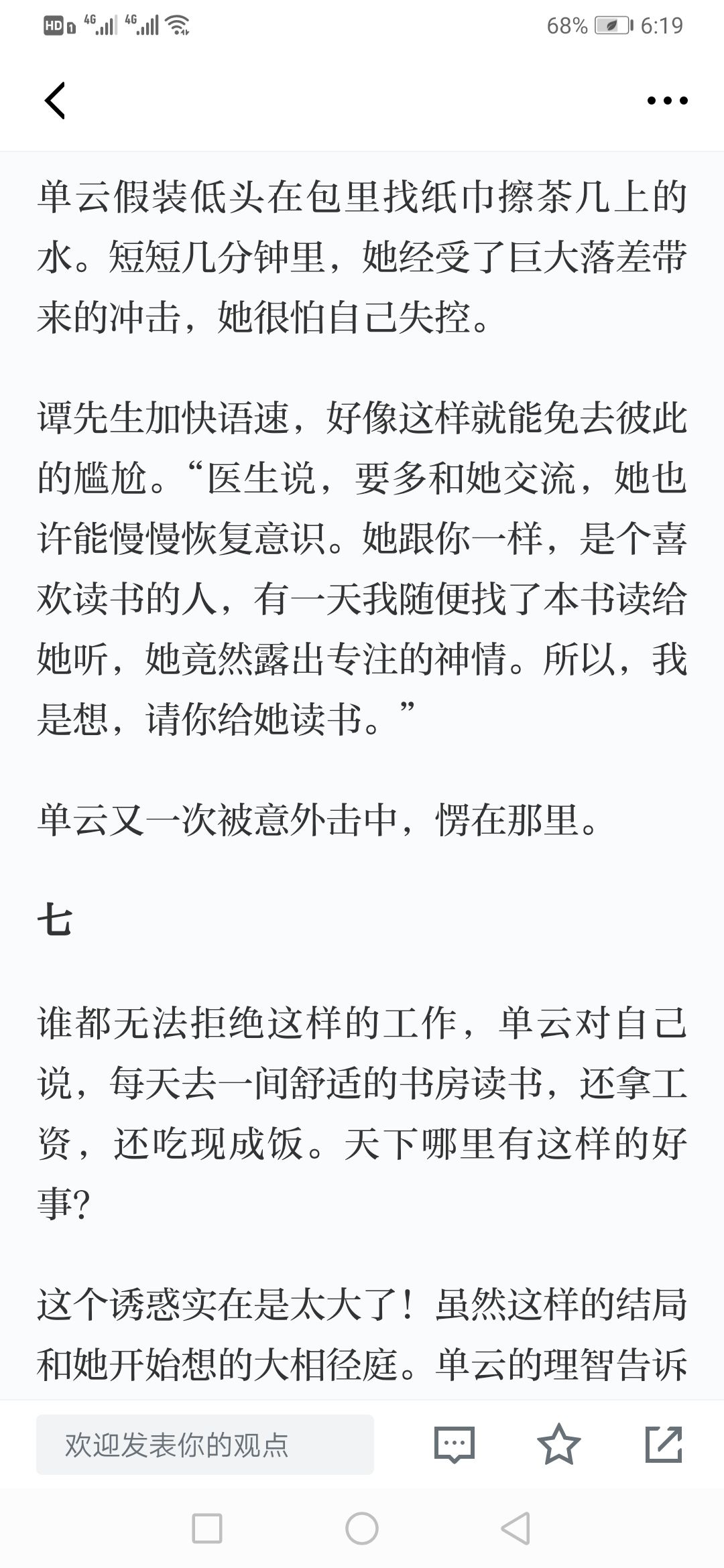This screenshot has height=1568, width=724.
Task: Tap the system home button
Action: click(362, 1528)
